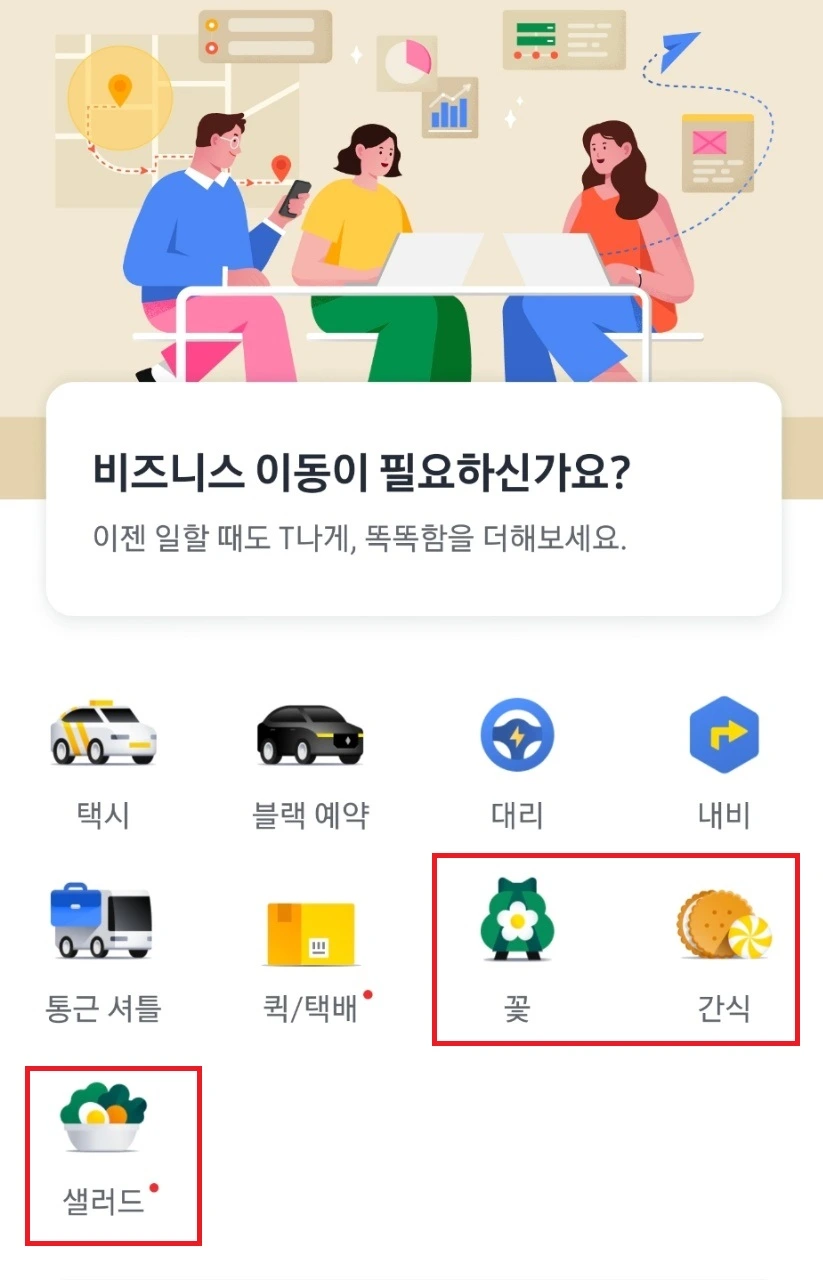Screen dimensions: 823x1280
Task: Open the 샐러드 salad bowl icon
Action: click(103, 1118)
